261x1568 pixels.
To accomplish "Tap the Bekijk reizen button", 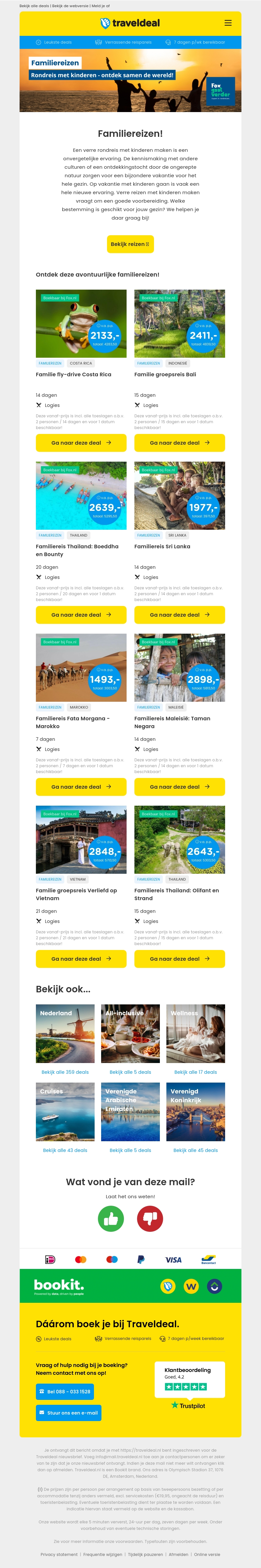I will [130, 244].
